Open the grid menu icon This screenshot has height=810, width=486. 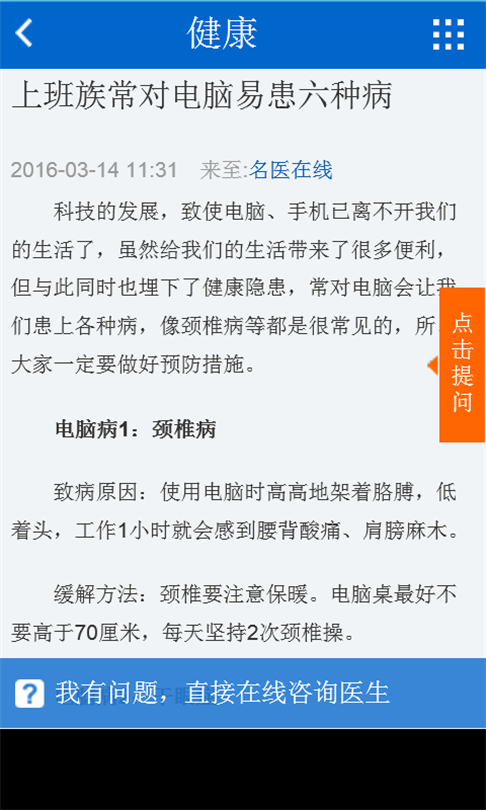pyautogui.click(x=448, y=35)
